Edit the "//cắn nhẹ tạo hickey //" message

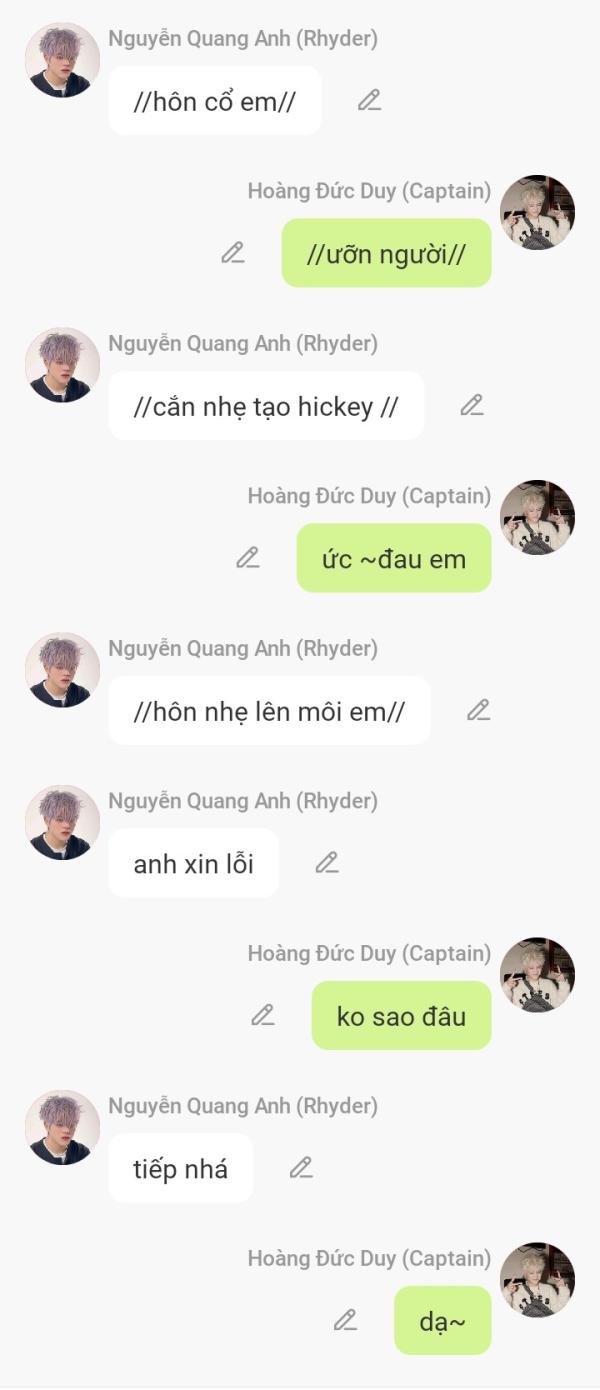pos(472,405)
